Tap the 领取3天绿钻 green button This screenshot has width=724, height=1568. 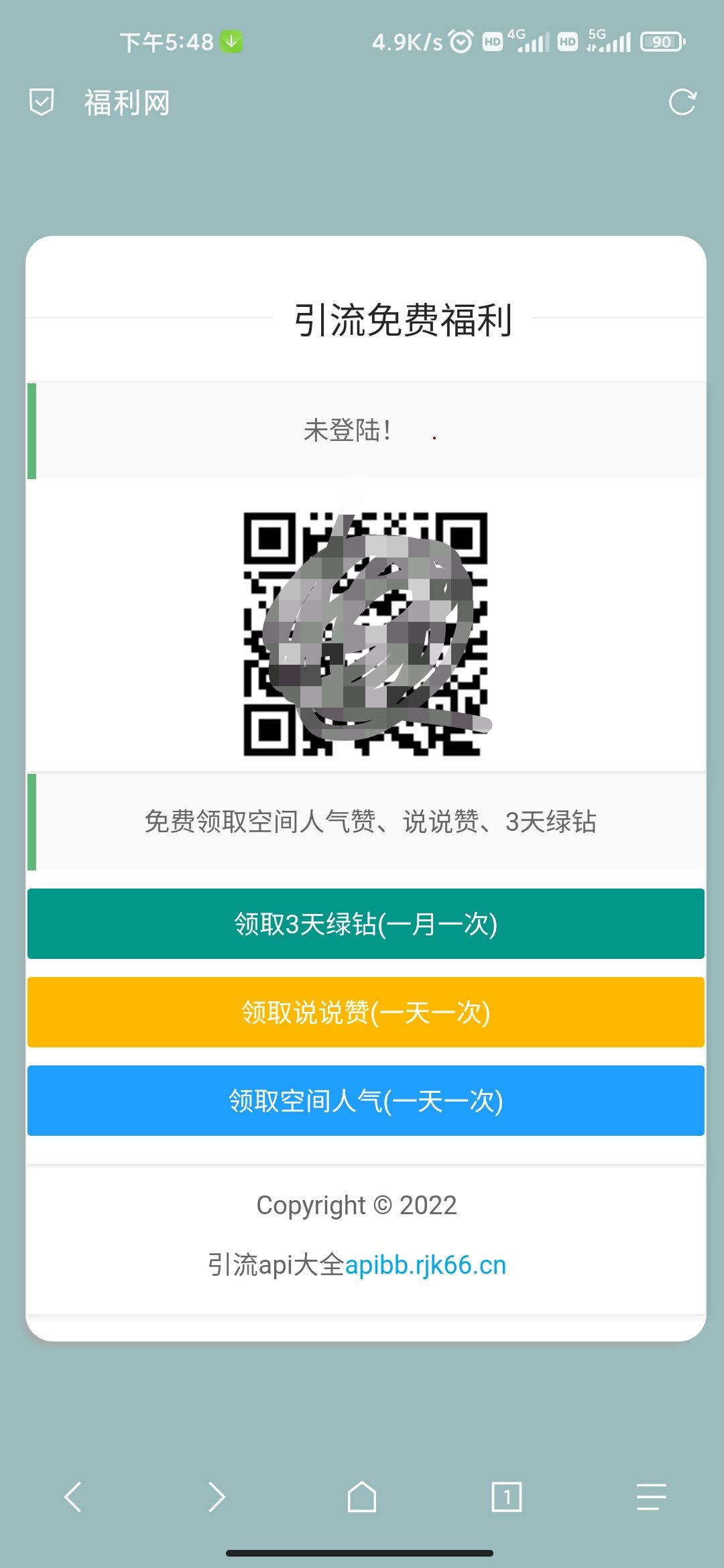362,924
